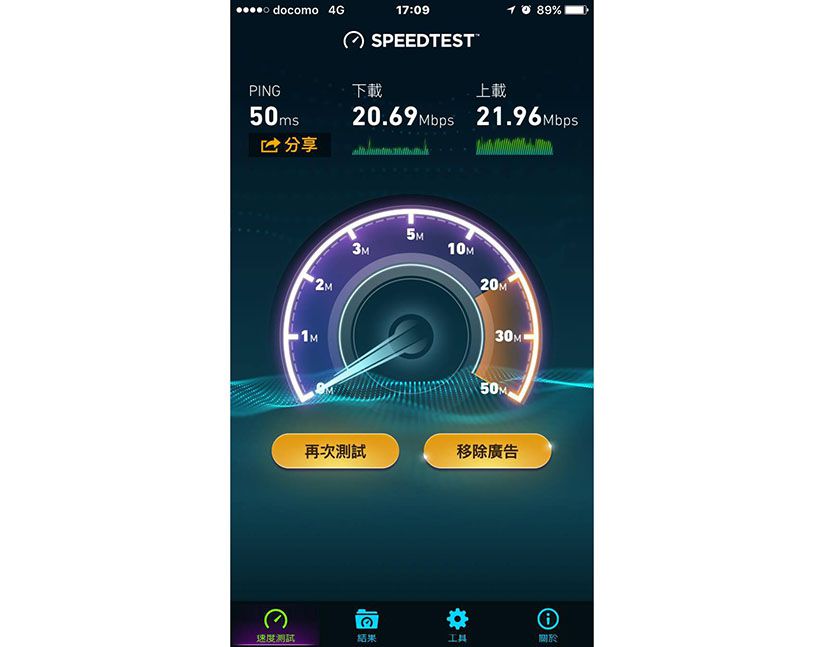824x647 pixels.
Task: Go to the 工具 tools tab
Action: click(x=457, y=625)
